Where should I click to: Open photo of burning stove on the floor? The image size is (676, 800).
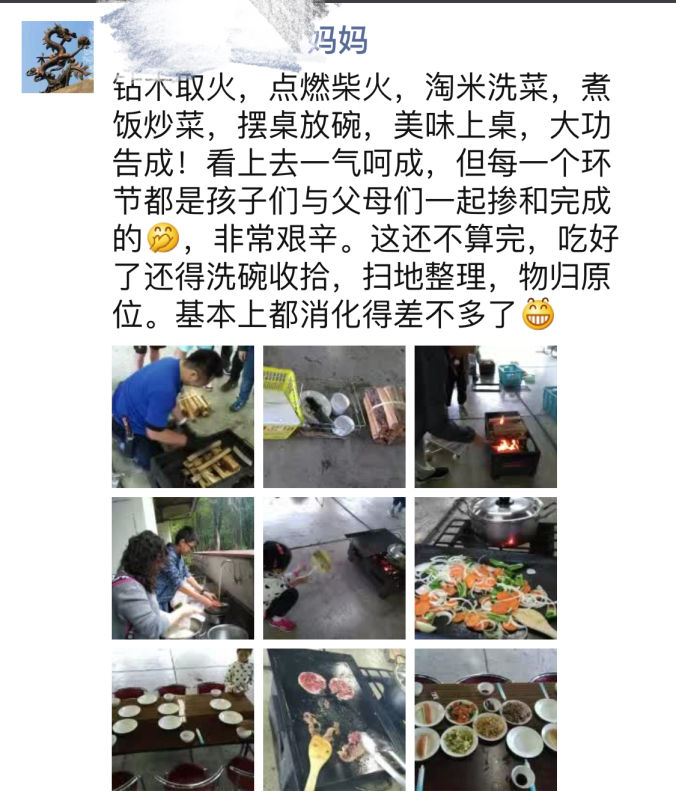tap(485, 416)
